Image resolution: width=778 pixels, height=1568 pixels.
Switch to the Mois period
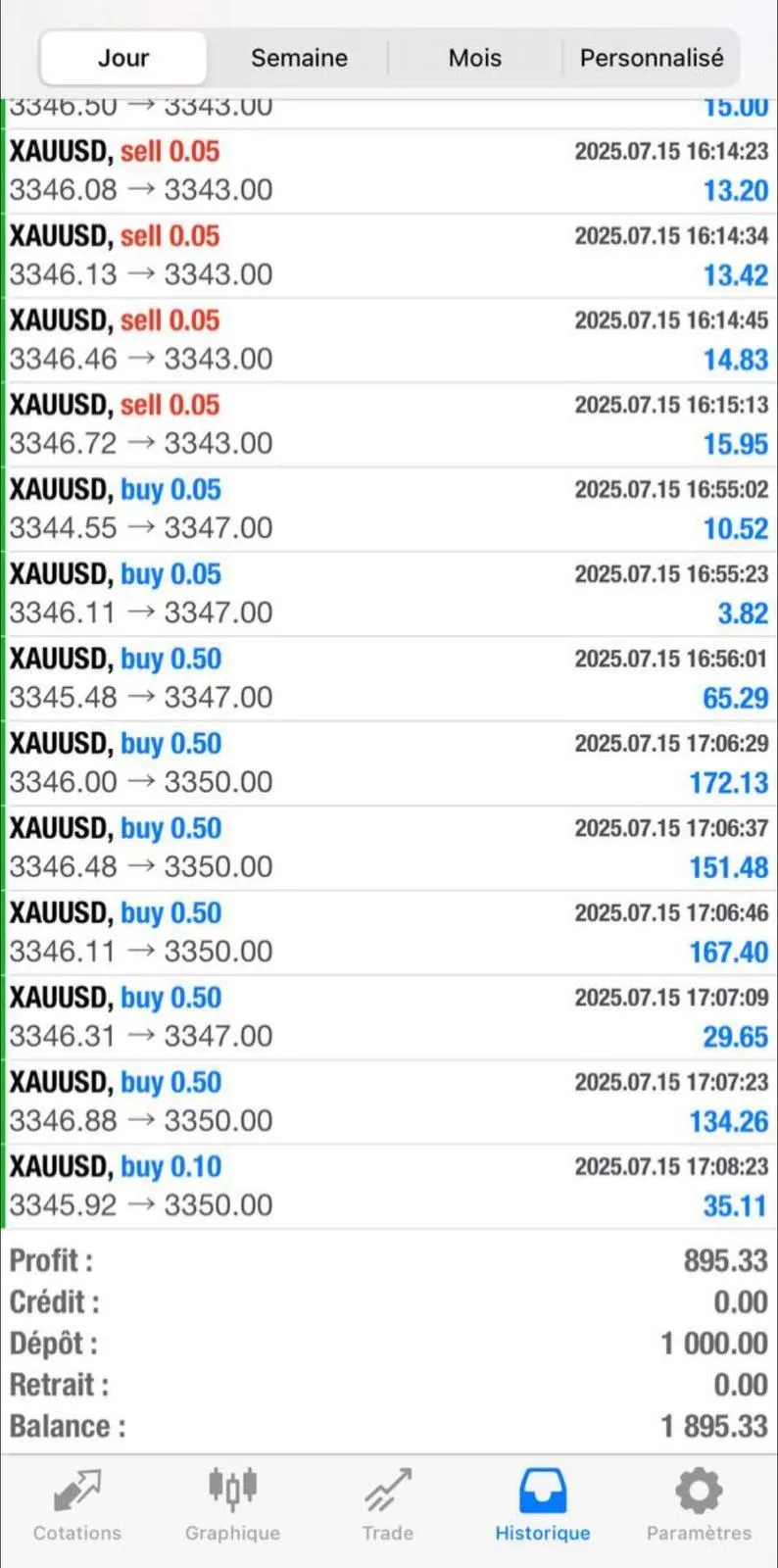474,58
